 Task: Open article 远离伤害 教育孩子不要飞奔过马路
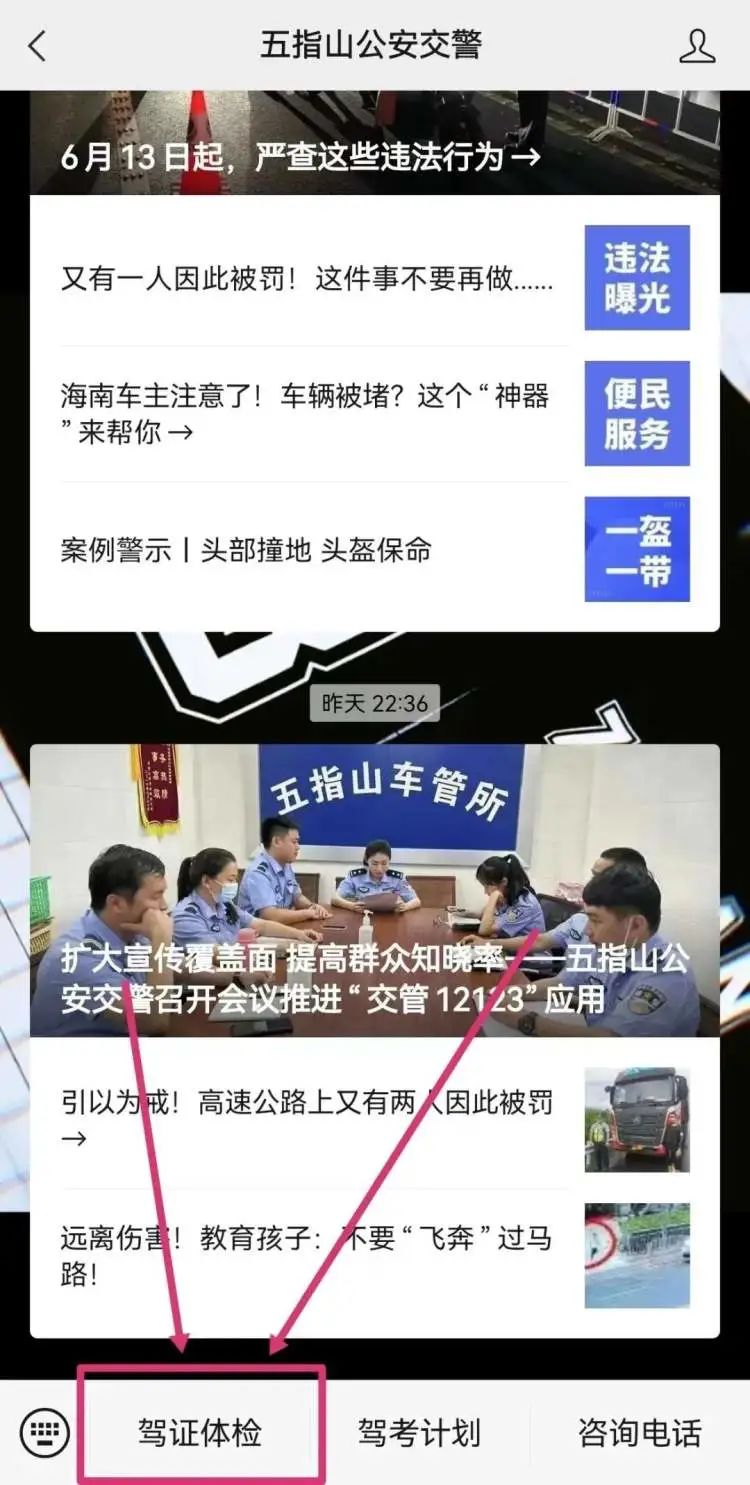pyautogui.click(x=307, y=1256)
